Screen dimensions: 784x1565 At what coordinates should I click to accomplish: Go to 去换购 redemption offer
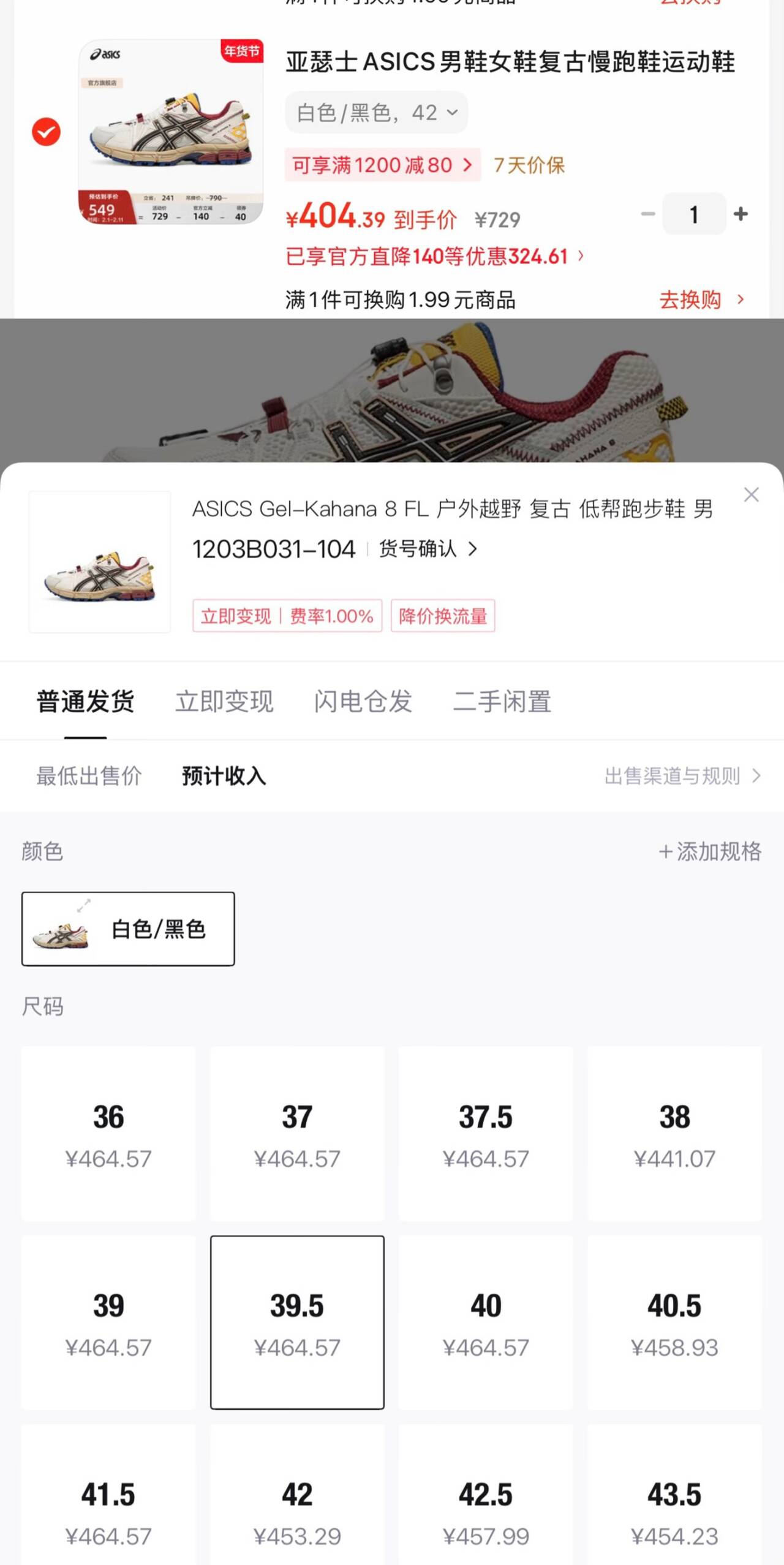click(700, 300)
